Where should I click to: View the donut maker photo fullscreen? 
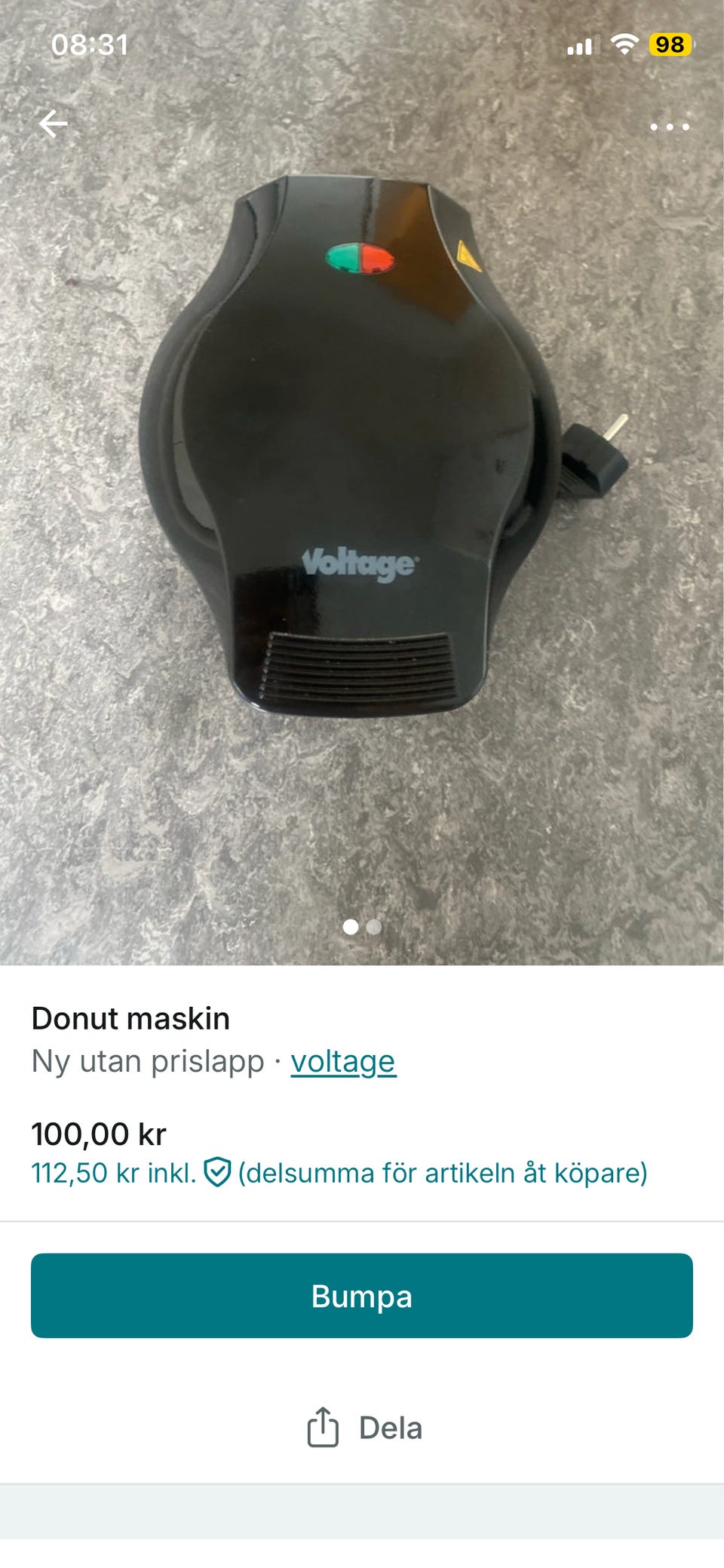click(x=362, y=453)
